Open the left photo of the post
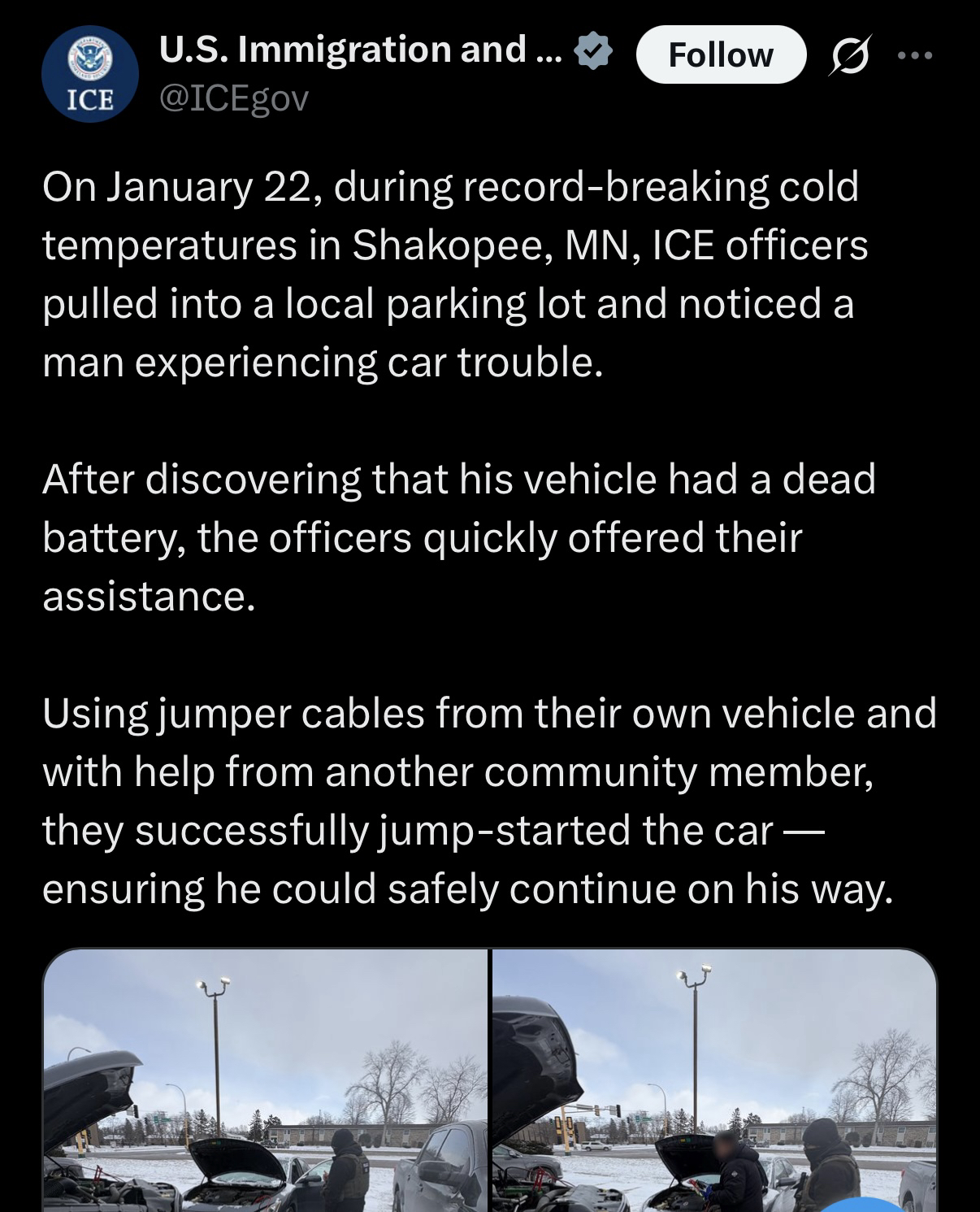980x1212 pixels. tap(266, 1081)
